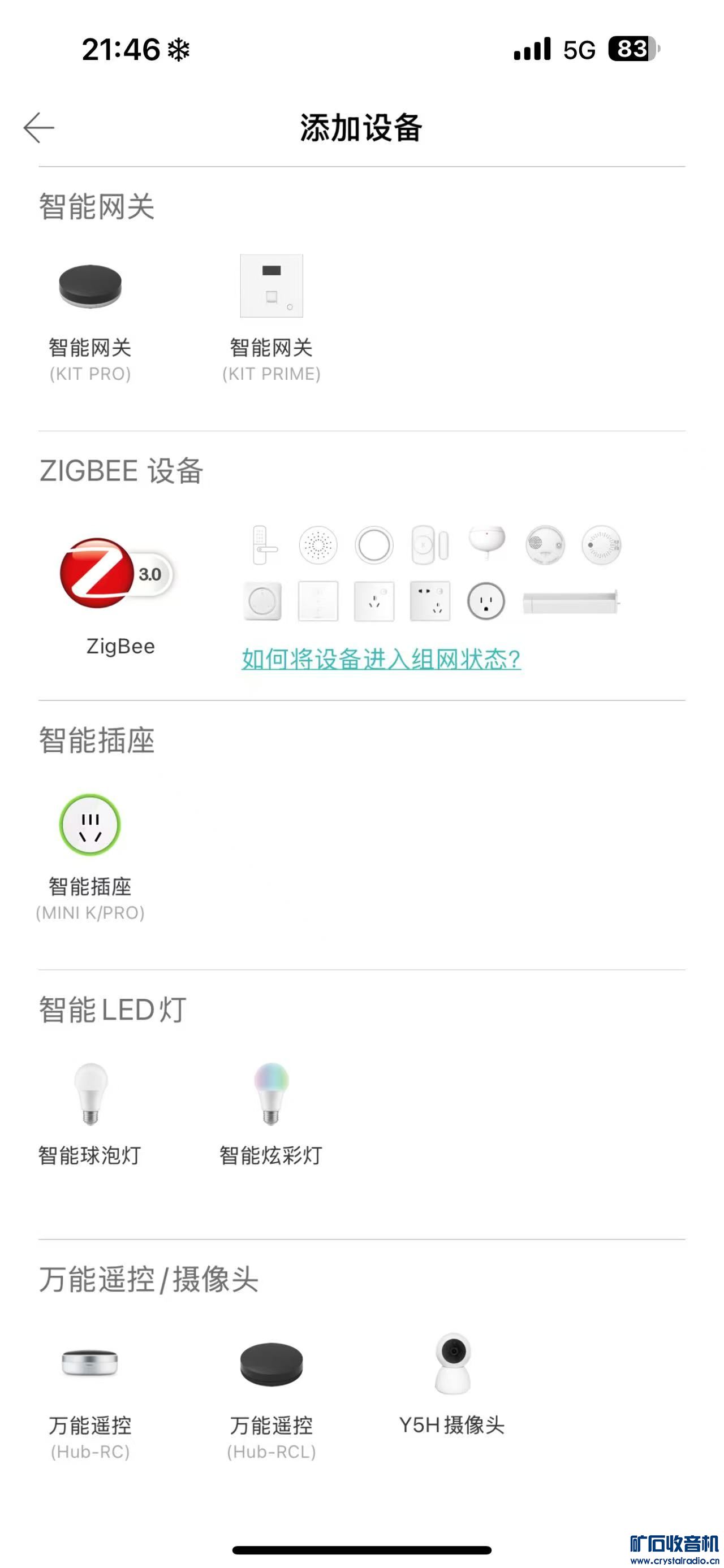Go back from the 添加设备 page

click(39, 128)
